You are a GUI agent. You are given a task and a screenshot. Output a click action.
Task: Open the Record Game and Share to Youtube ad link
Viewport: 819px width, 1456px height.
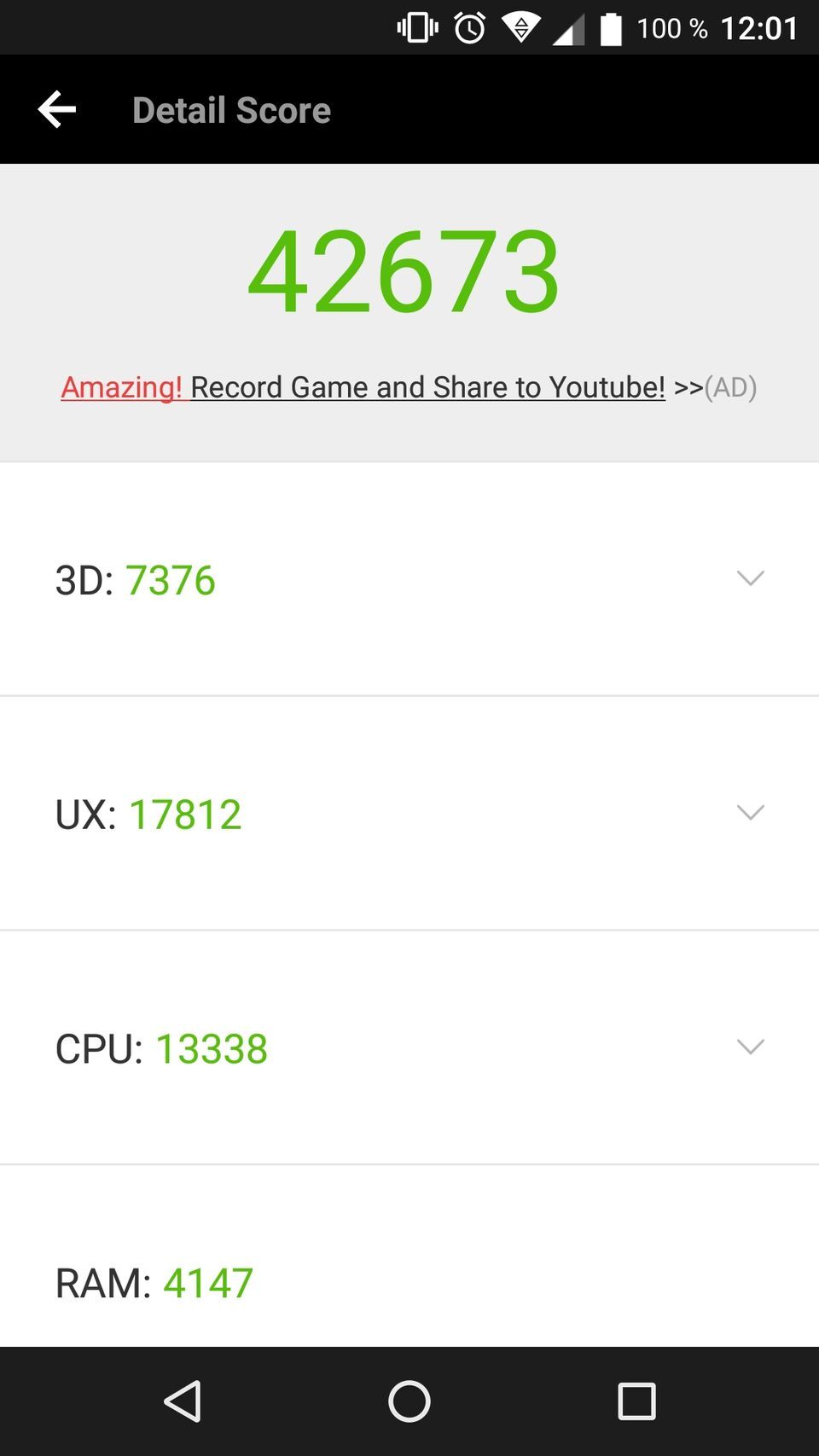point(408,387)
